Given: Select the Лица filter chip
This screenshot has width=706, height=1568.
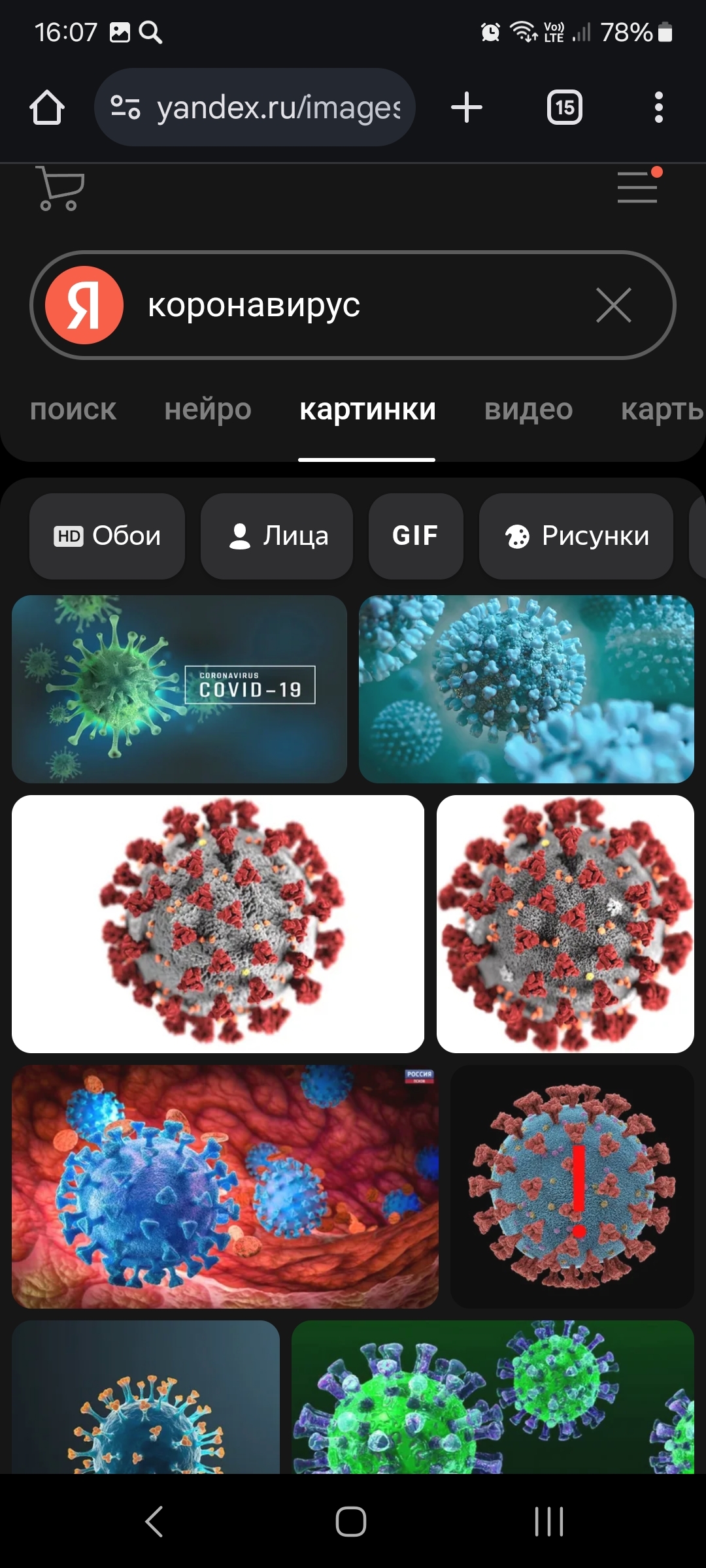Looking at the screenshot, I should pos(277,536).
